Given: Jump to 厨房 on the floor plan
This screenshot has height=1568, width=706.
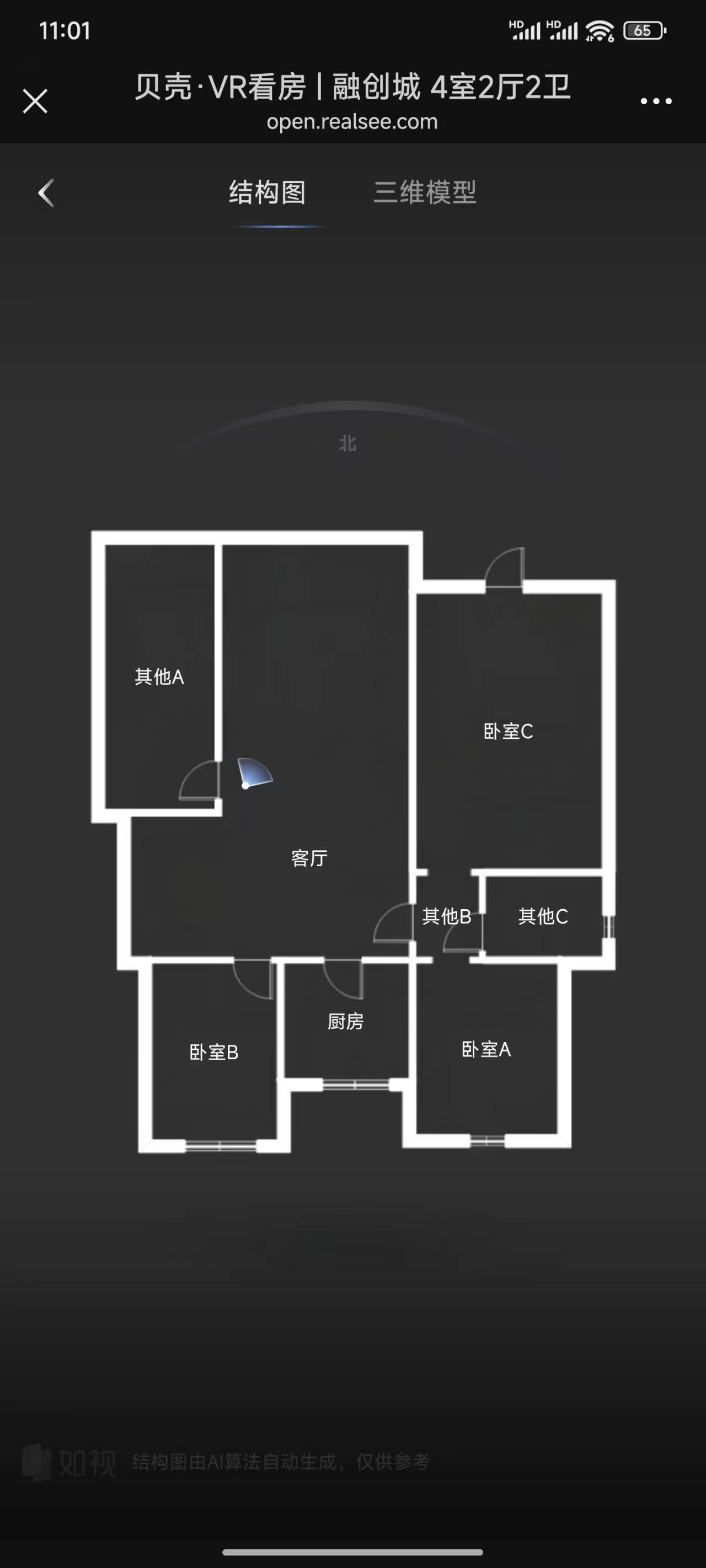Looking at the screenshot, I should point(345,1022).
